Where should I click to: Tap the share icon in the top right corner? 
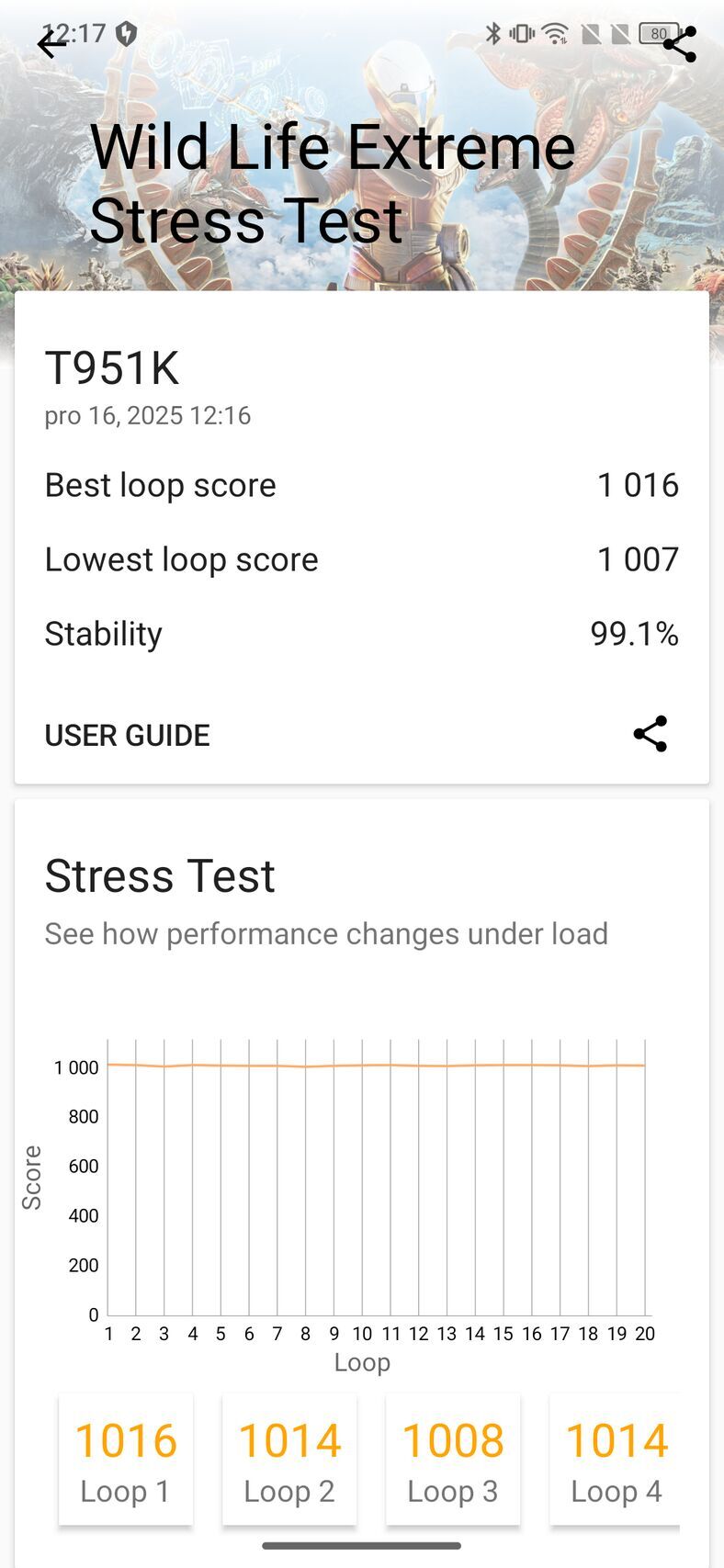click(681, 44)
